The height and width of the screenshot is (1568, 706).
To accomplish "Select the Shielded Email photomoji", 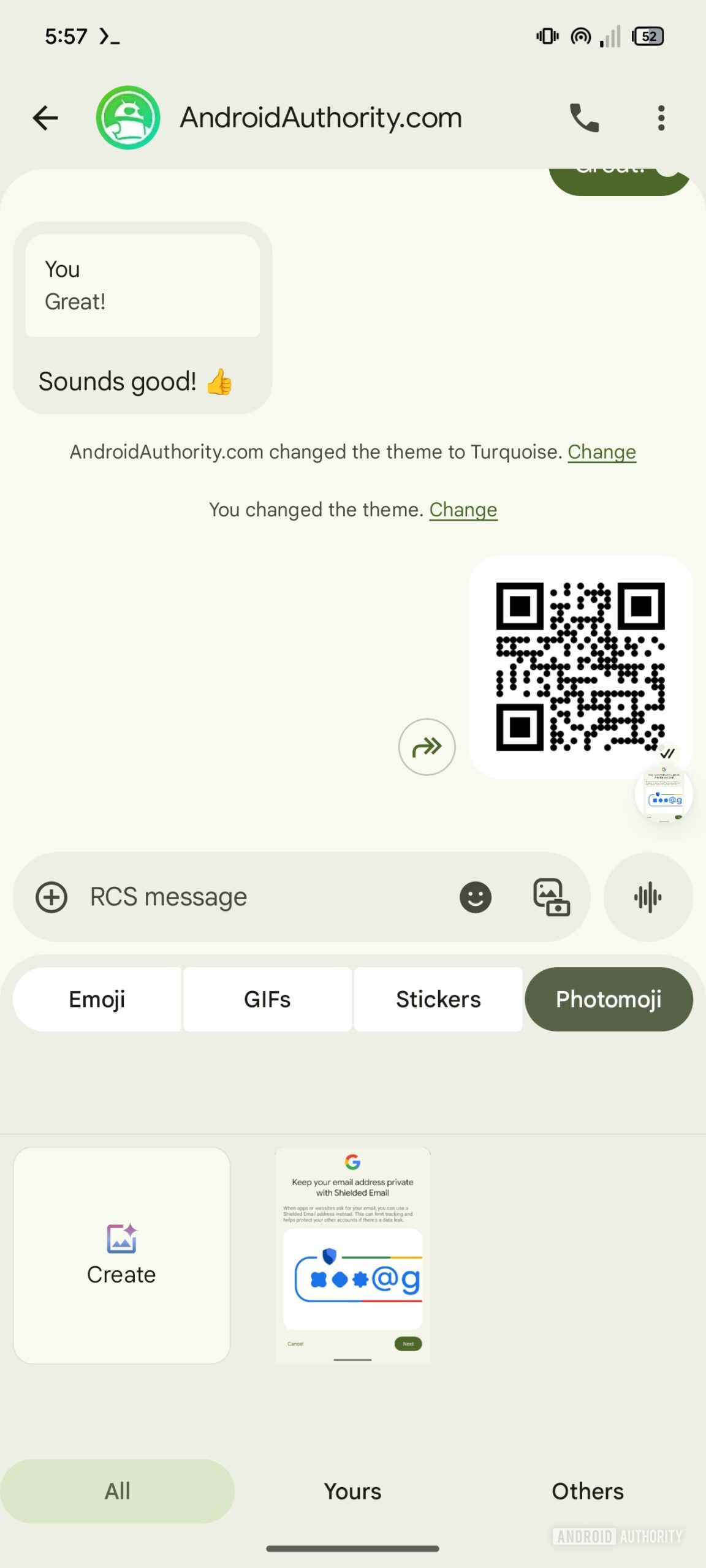I will click(x=352, y=1255).
